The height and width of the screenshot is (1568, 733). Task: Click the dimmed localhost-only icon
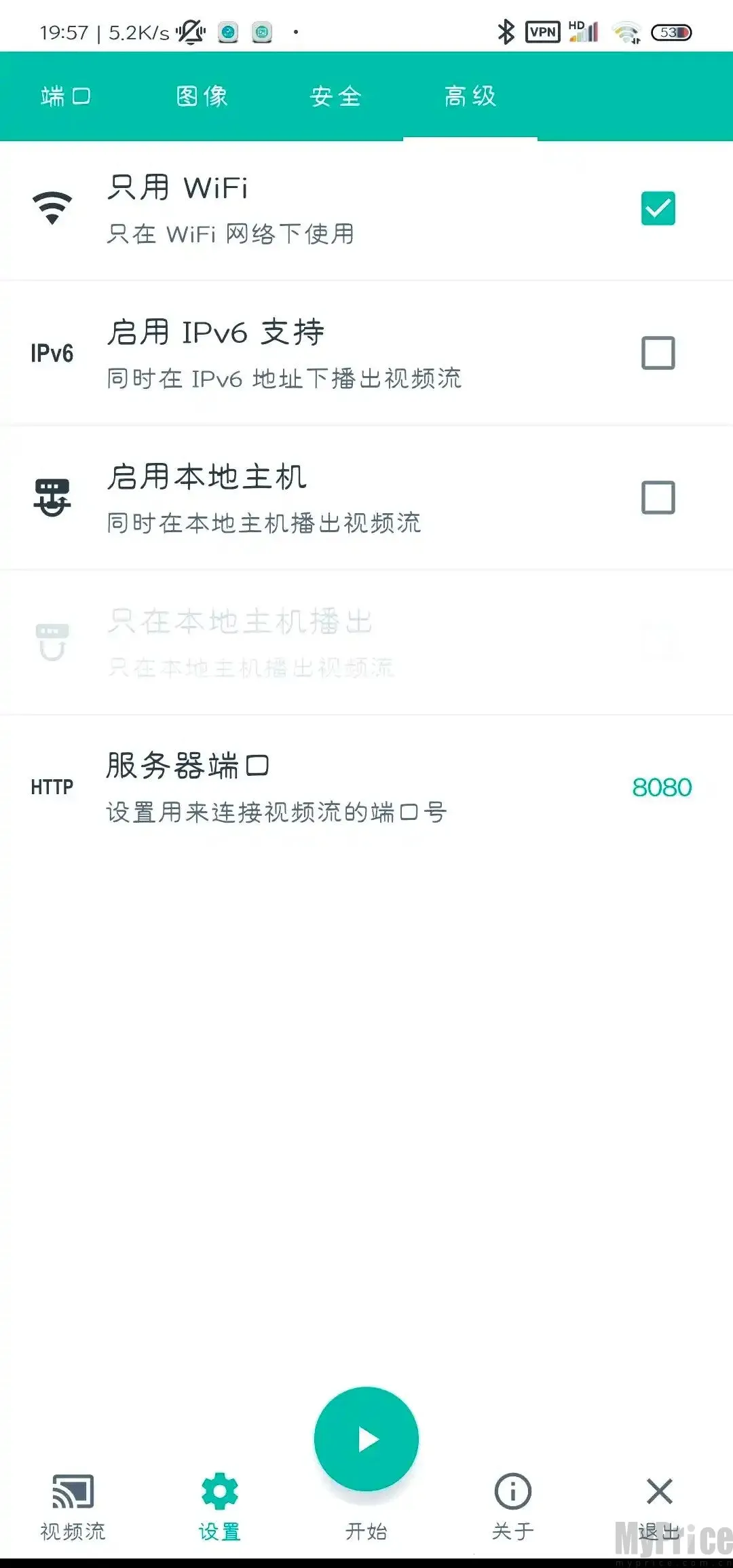tap(52, 641)
